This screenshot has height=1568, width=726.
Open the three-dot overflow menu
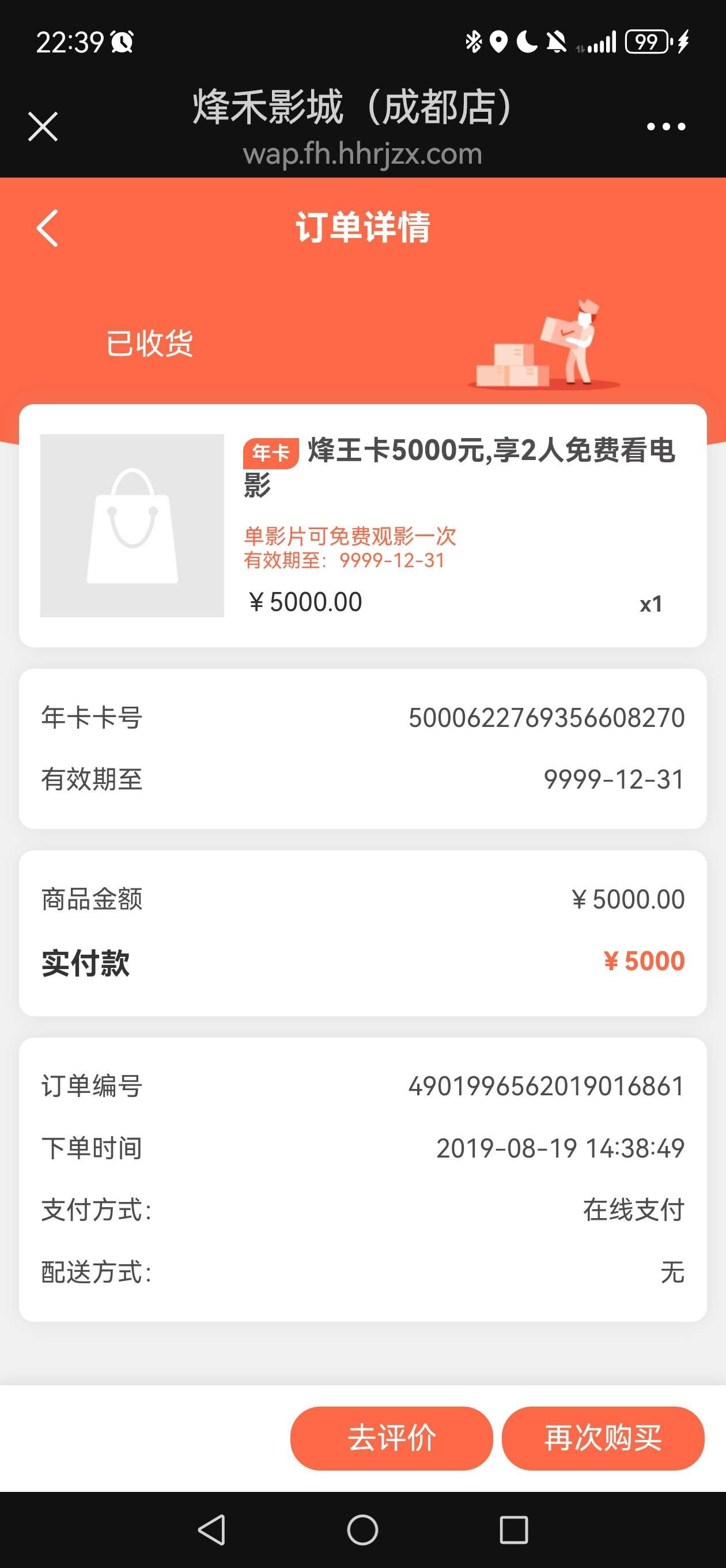pyautogui.click(x=665, y=127)
